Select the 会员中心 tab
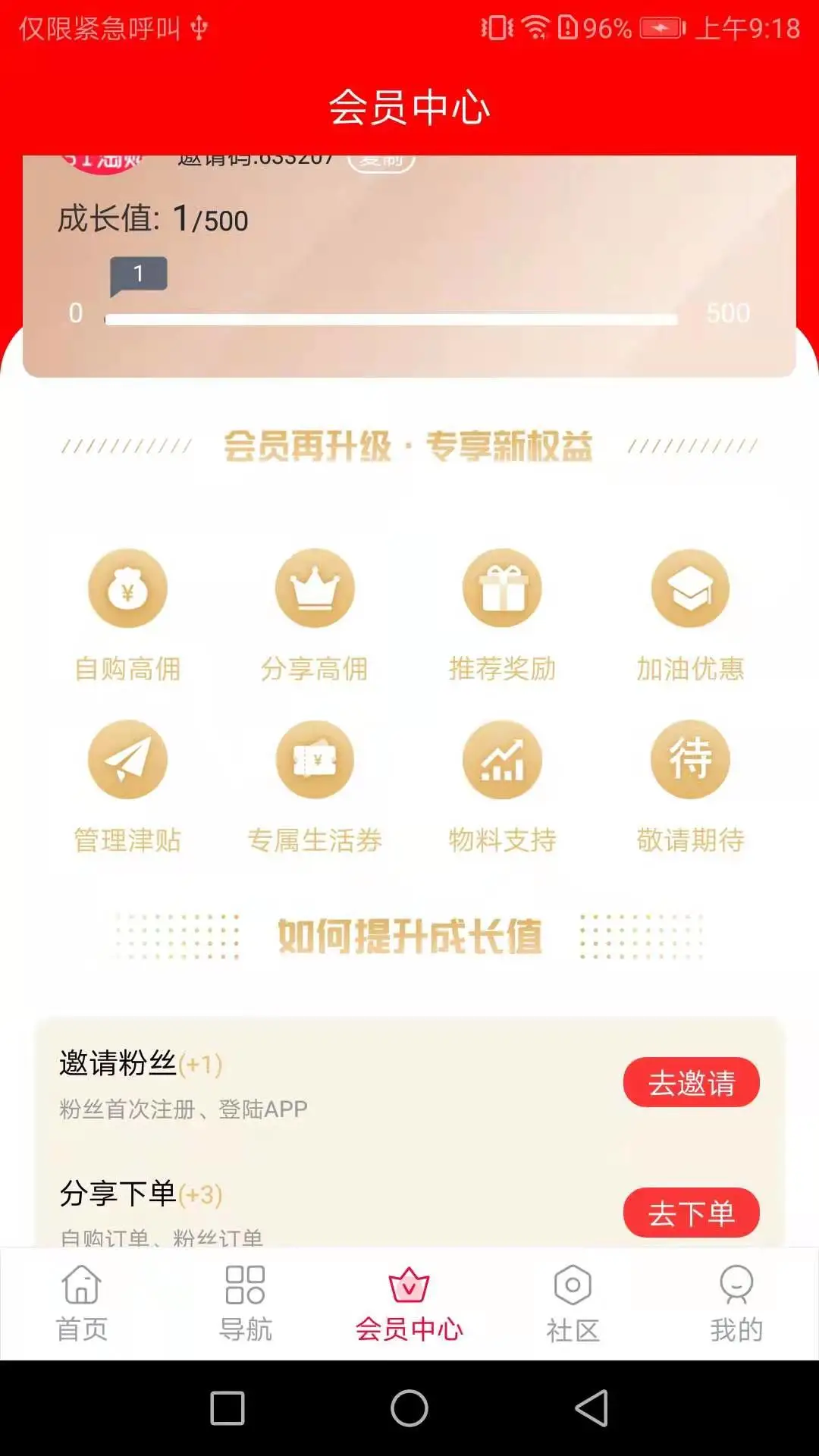This screenshot has width=819, height=1456. [x=409, y=1303]
